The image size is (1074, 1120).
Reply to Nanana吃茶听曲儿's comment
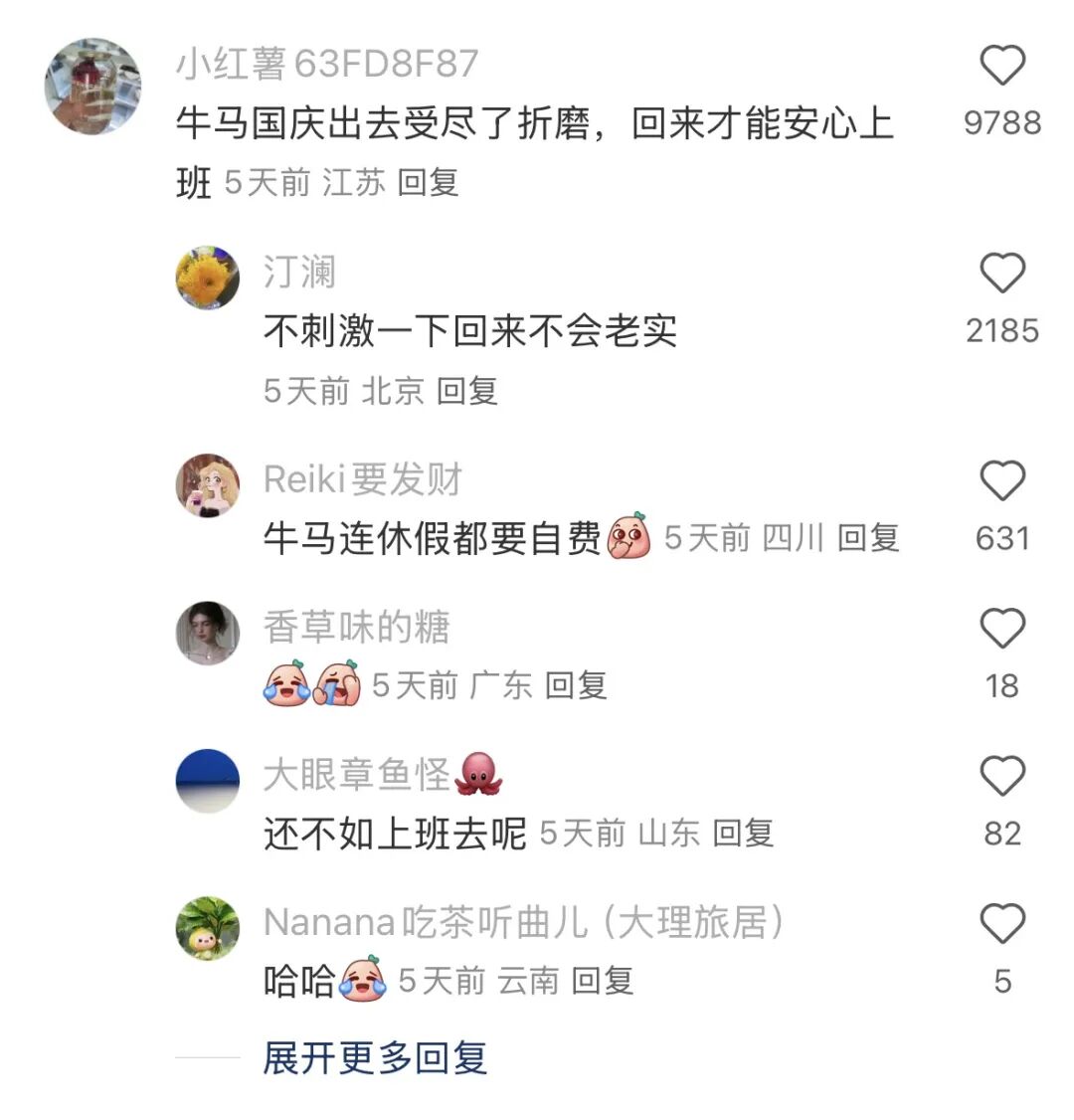(603, 981)
